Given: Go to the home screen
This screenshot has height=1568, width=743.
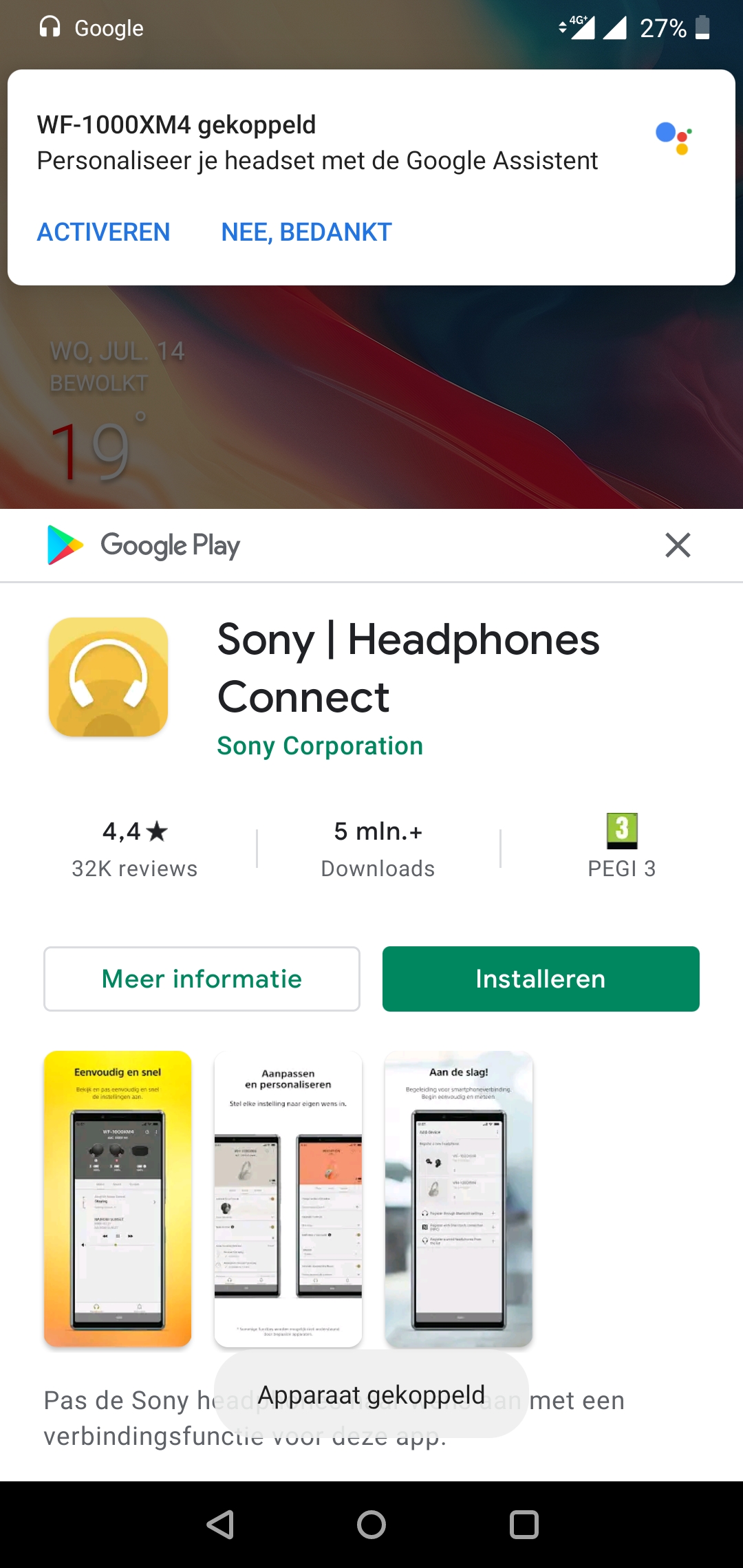Looking at the screenshot, I should click(x=371, y=1525).
